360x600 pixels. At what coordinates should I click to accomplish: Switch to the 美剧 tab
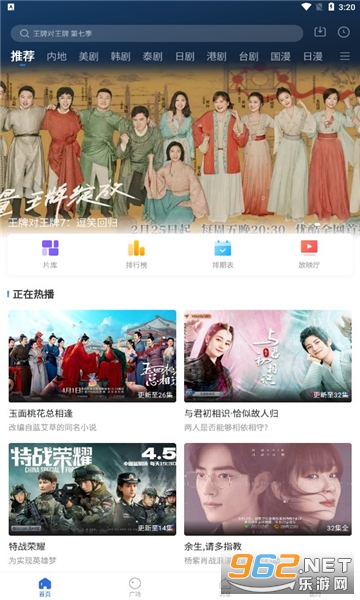click(88, 56)
